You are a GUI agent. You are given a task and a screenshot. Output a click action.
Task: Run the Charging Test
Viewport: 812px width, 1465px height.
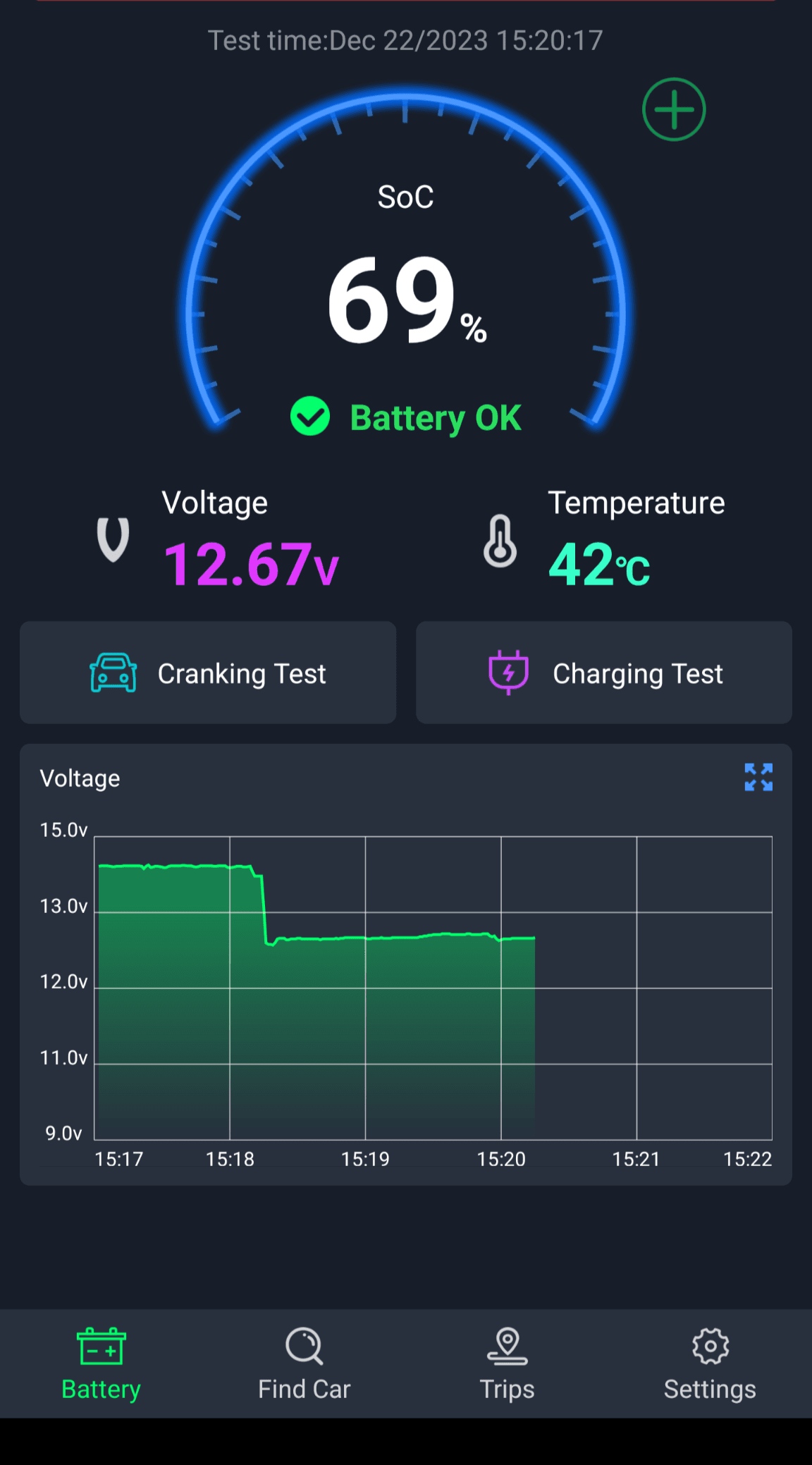604,673
